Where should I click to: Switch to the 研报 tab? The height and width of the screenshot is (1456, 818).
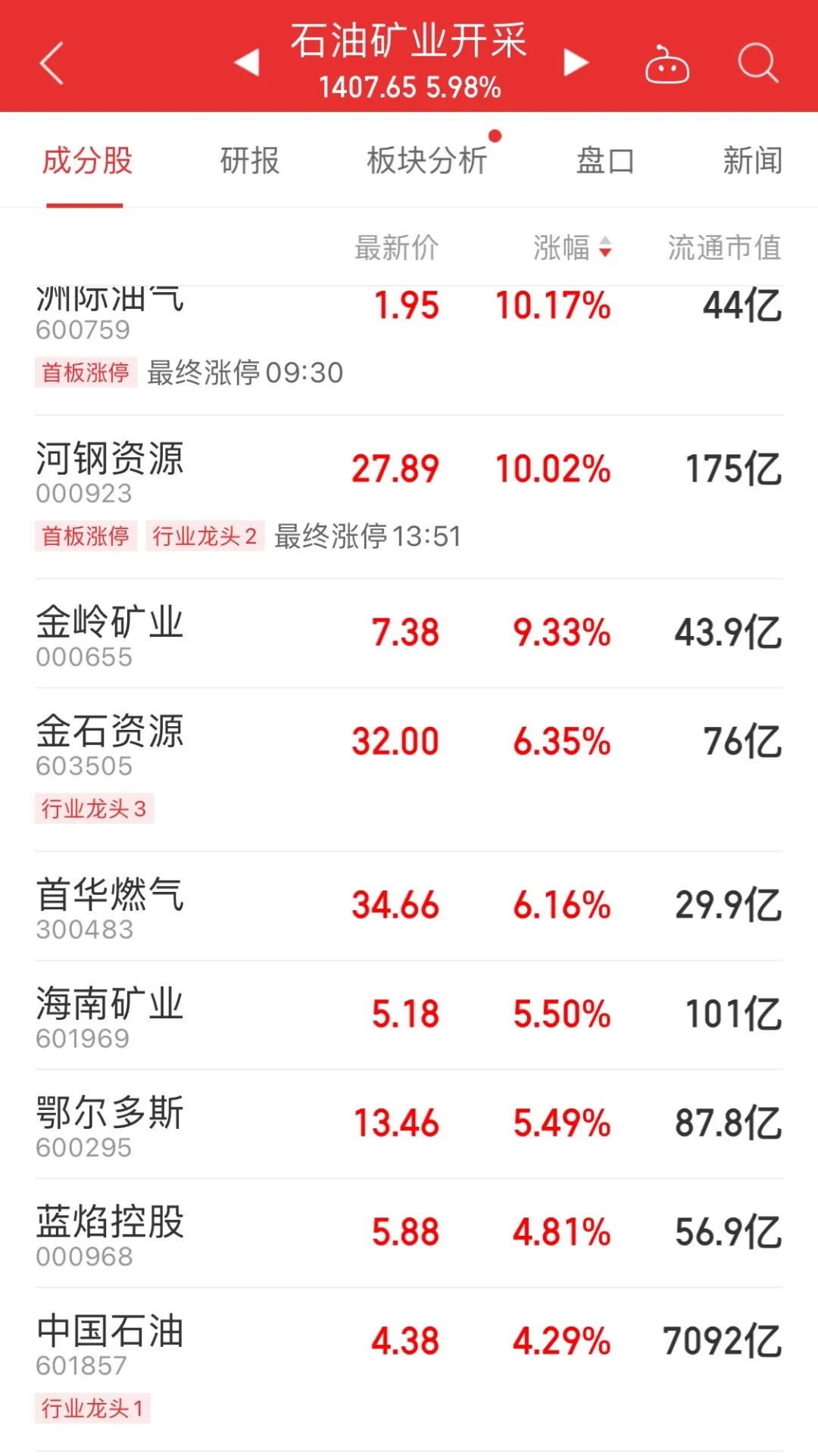[250, 161]
